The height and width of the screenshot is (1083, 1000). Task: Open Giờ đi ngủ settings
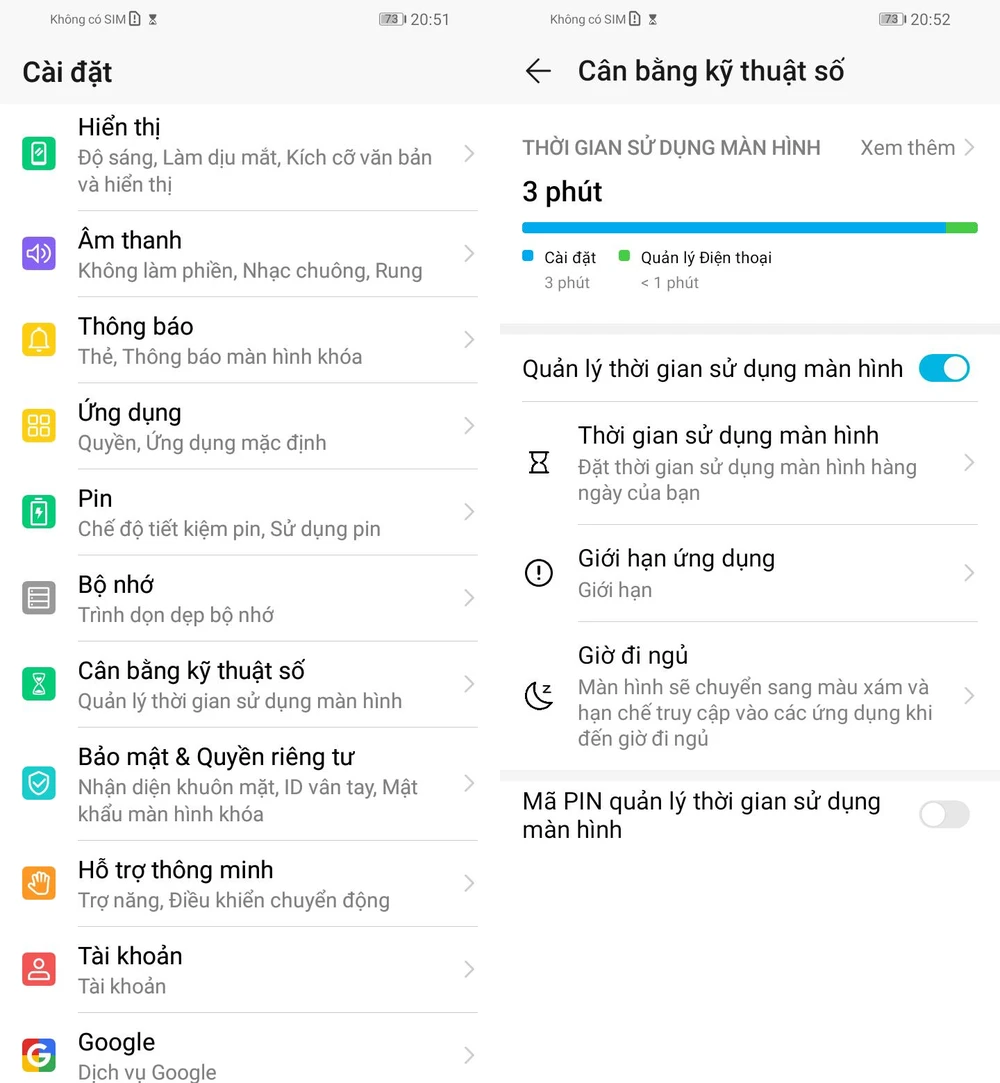click(x=748, y=696)
